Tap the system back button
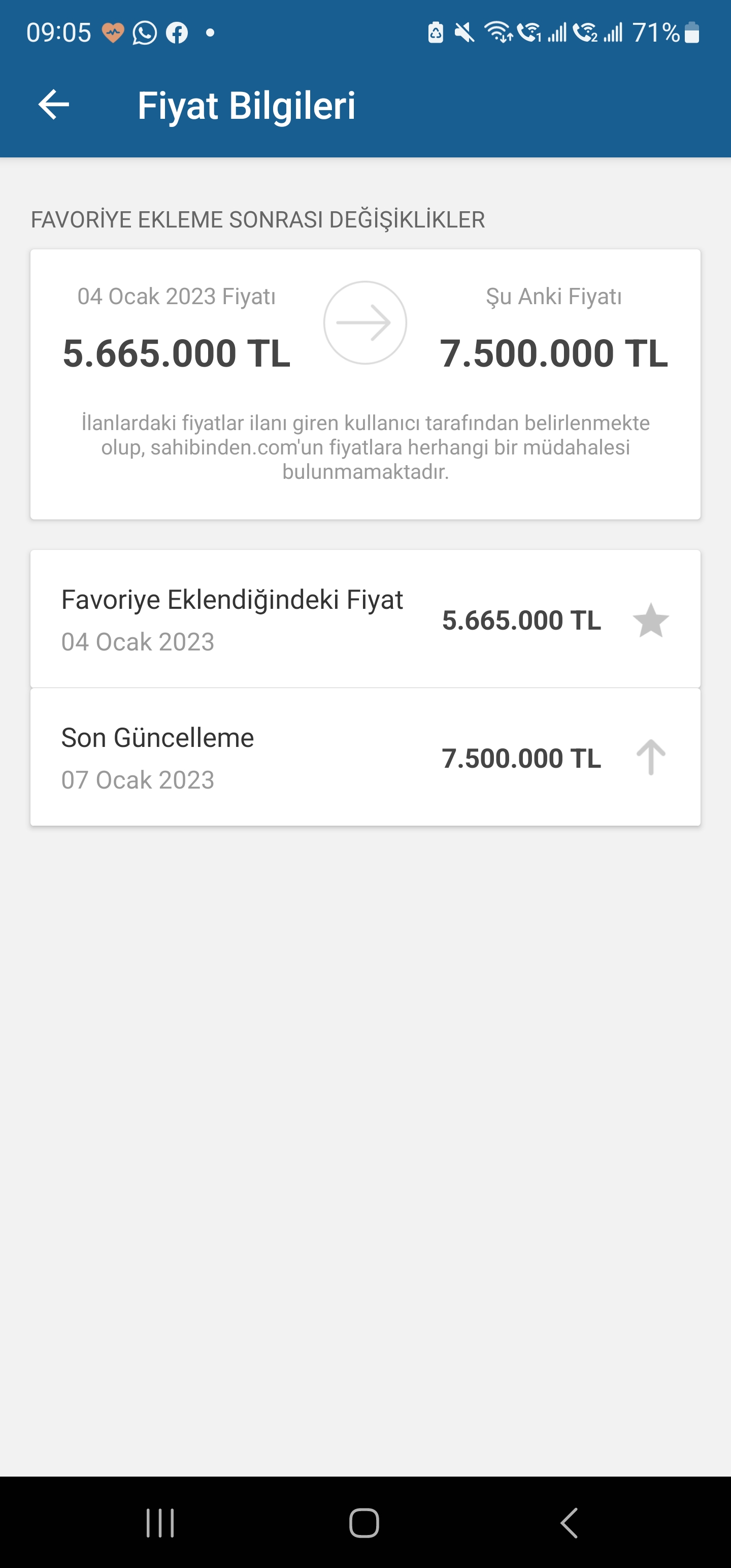731x1568 pixels. tap(569, 1523)
